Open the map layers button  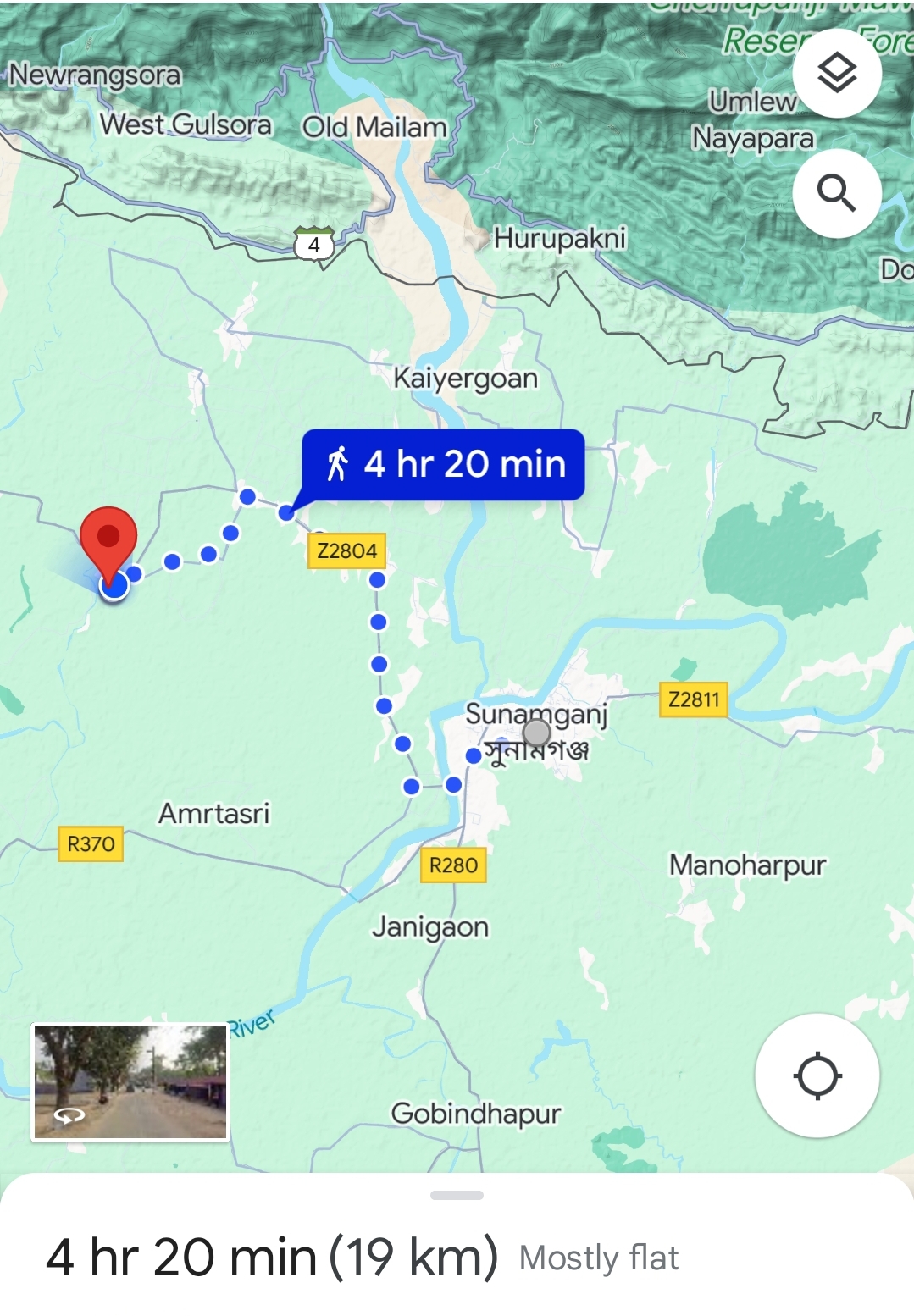point(837,74)
